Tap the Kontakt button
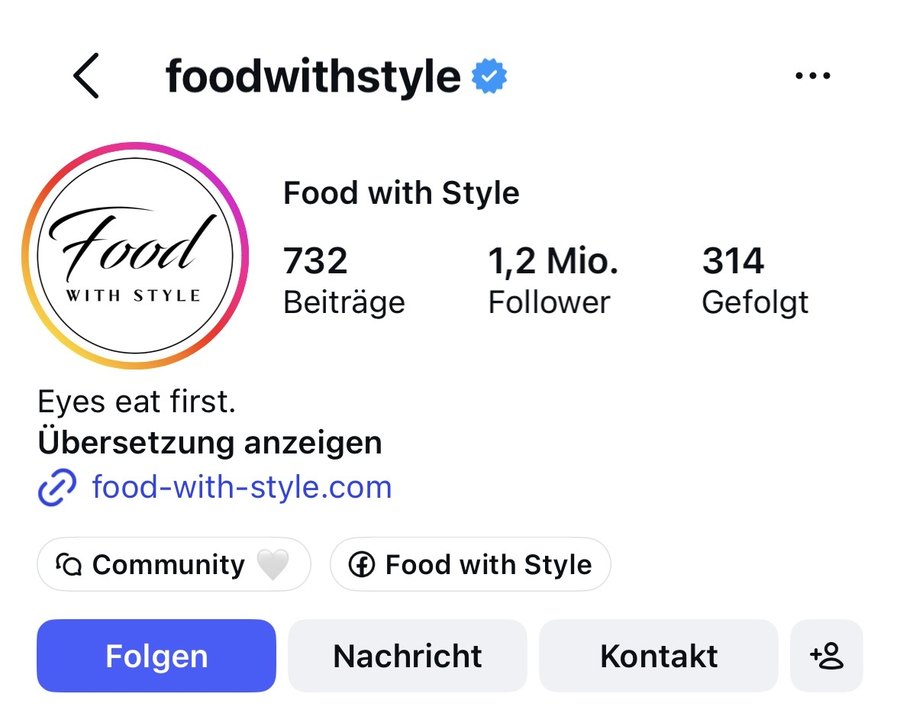This screenshot has width=900, height=710. coord(658,655)
